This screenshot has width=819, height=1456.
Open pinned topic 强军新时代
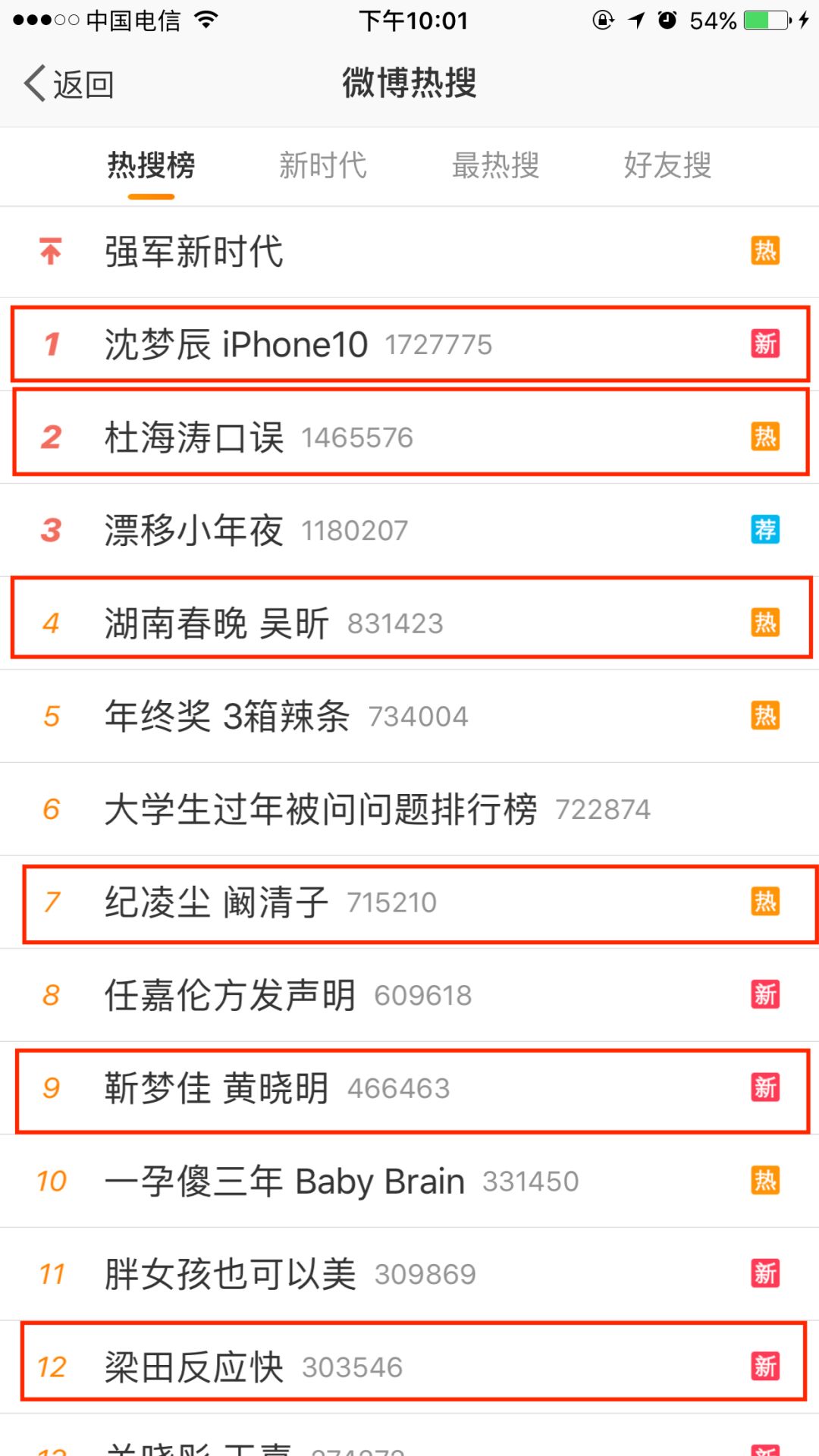click(194, 252)
